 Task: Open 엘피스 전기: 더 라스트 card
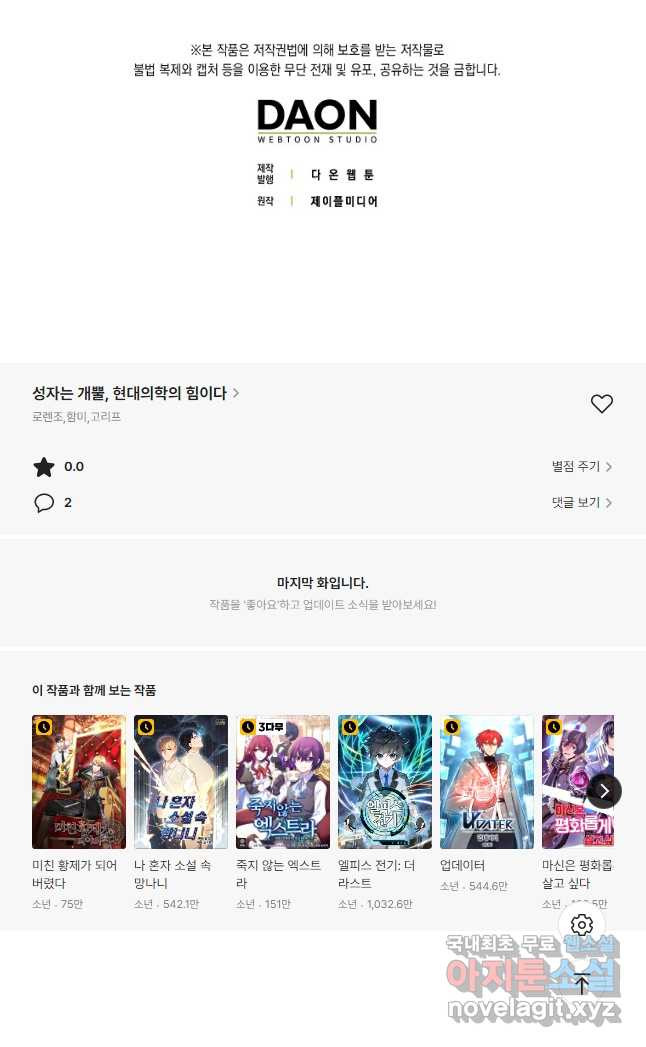point(385,782)
